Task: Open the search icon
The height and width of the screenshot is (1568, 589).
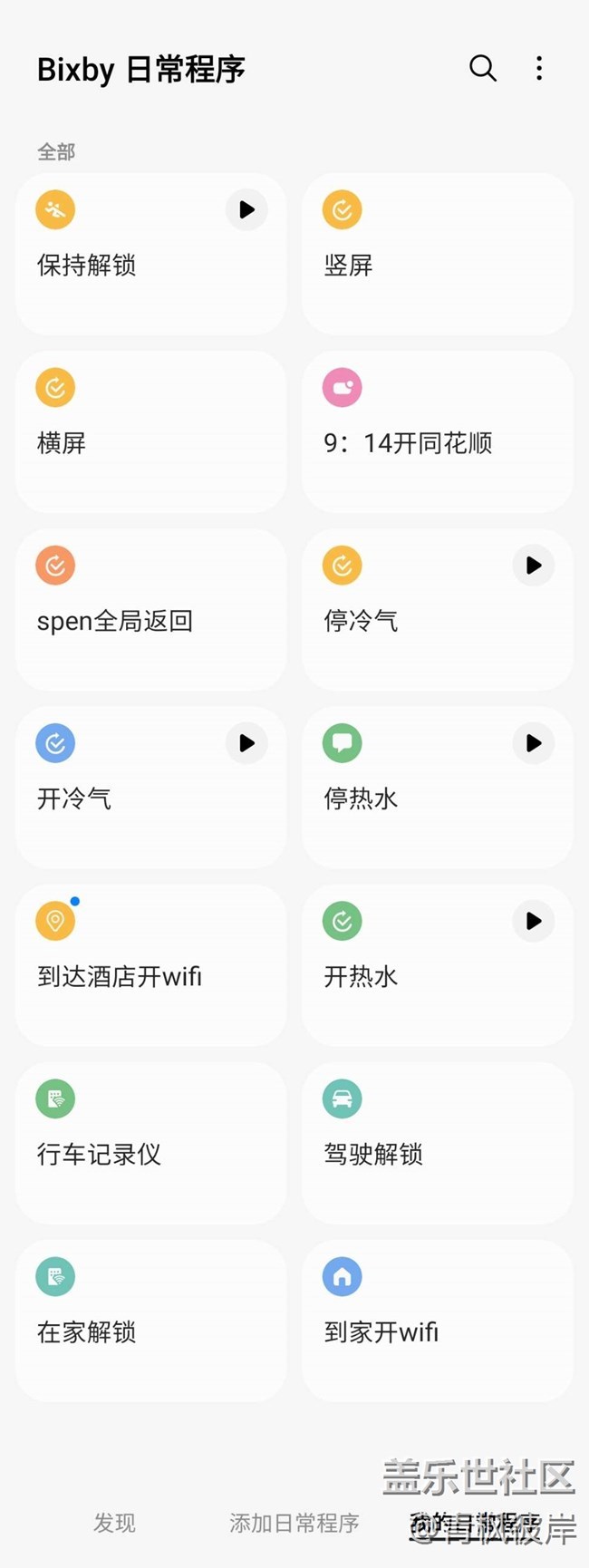Action: click(482, 68)
